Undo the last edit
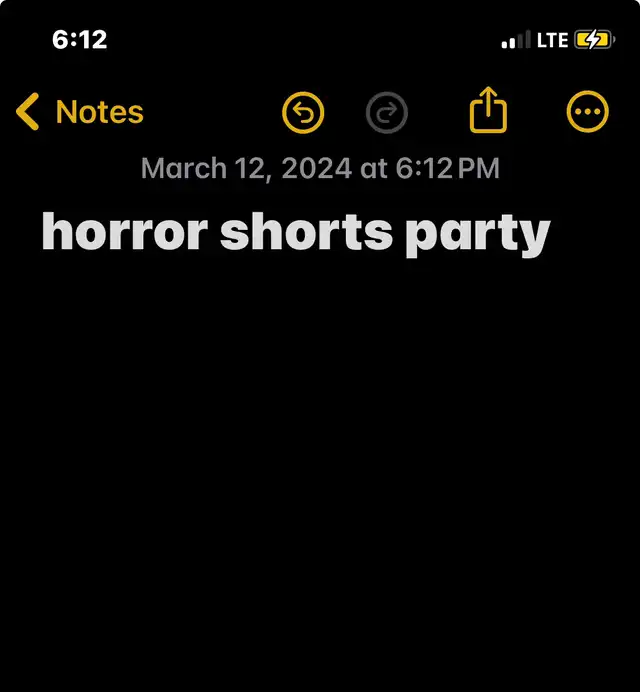The image size is (640, 692). (303, 113)
